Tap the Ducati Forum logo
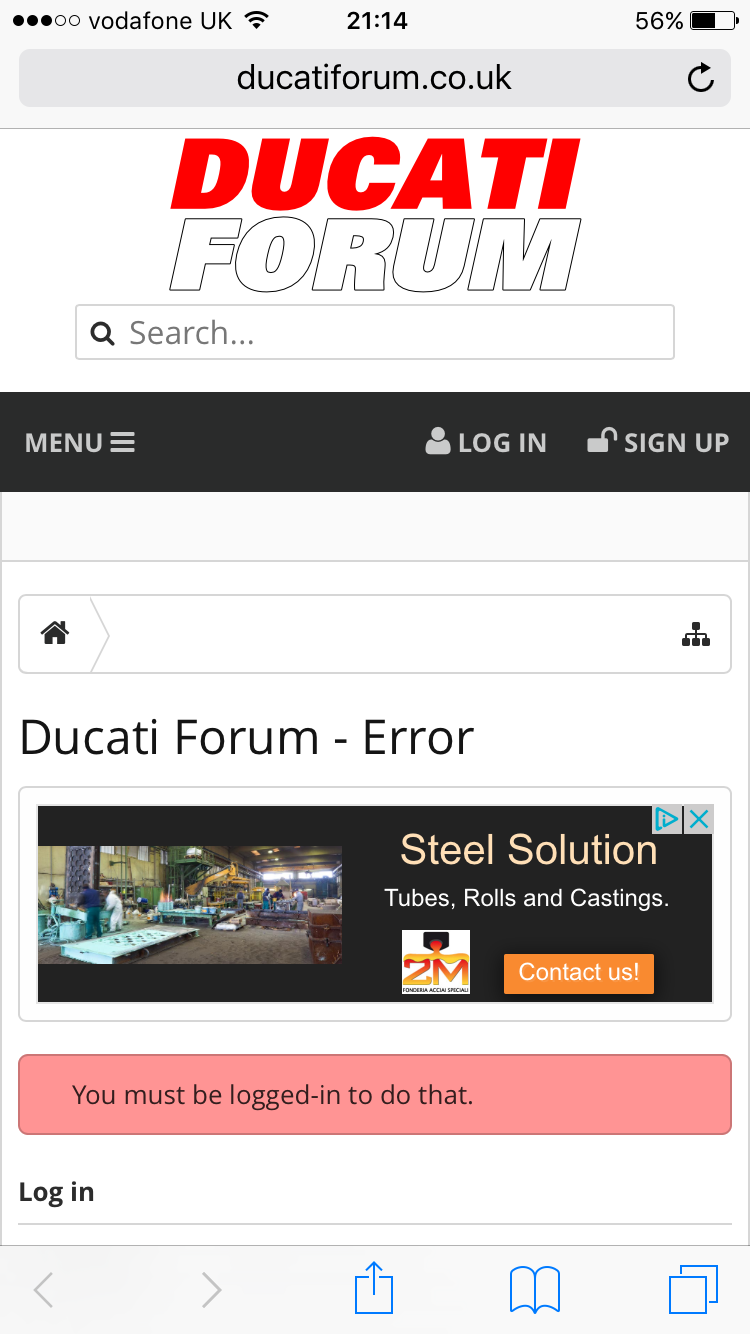This screenshot has height=1334, width=750. tap(375, 215)
